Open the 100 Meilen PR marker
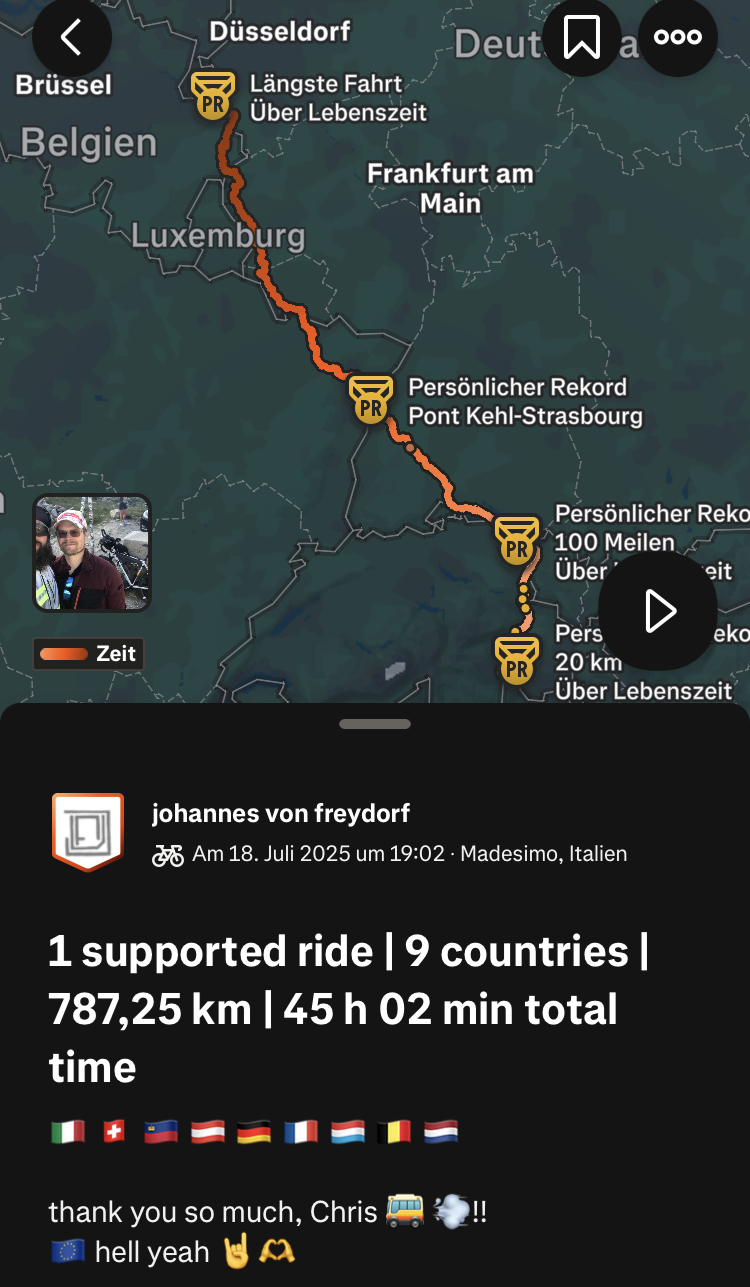Viewport: 750px width, 1287px height. point(517,541)
